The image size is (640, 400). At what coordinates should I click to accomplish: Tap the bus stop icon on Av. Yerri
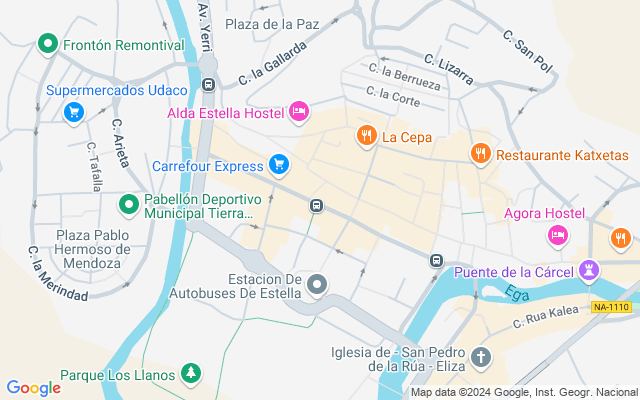(209, 85)
